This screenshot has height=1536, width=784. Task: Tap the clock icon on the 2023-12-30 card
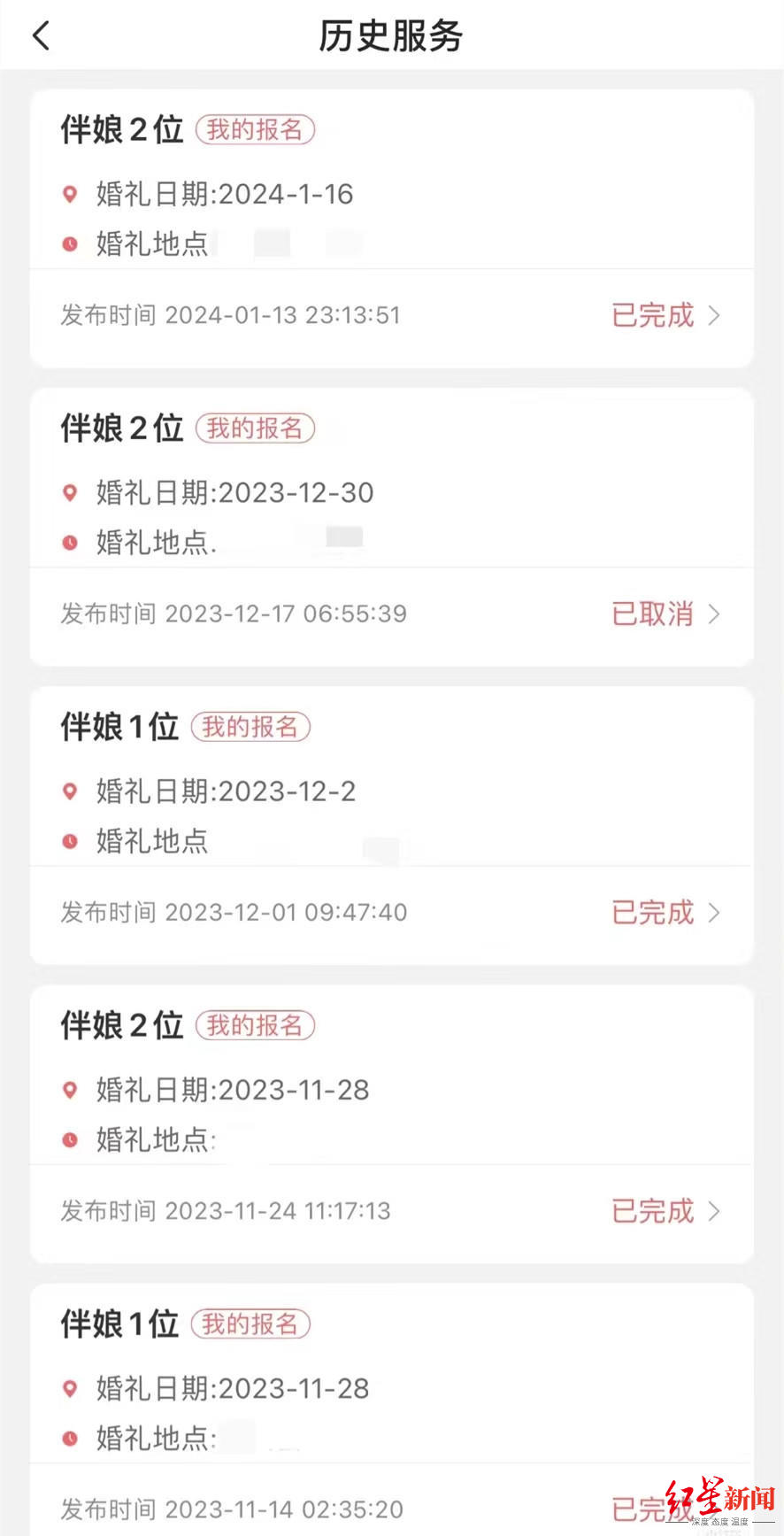pyautogui.click(x=70, y=544)
